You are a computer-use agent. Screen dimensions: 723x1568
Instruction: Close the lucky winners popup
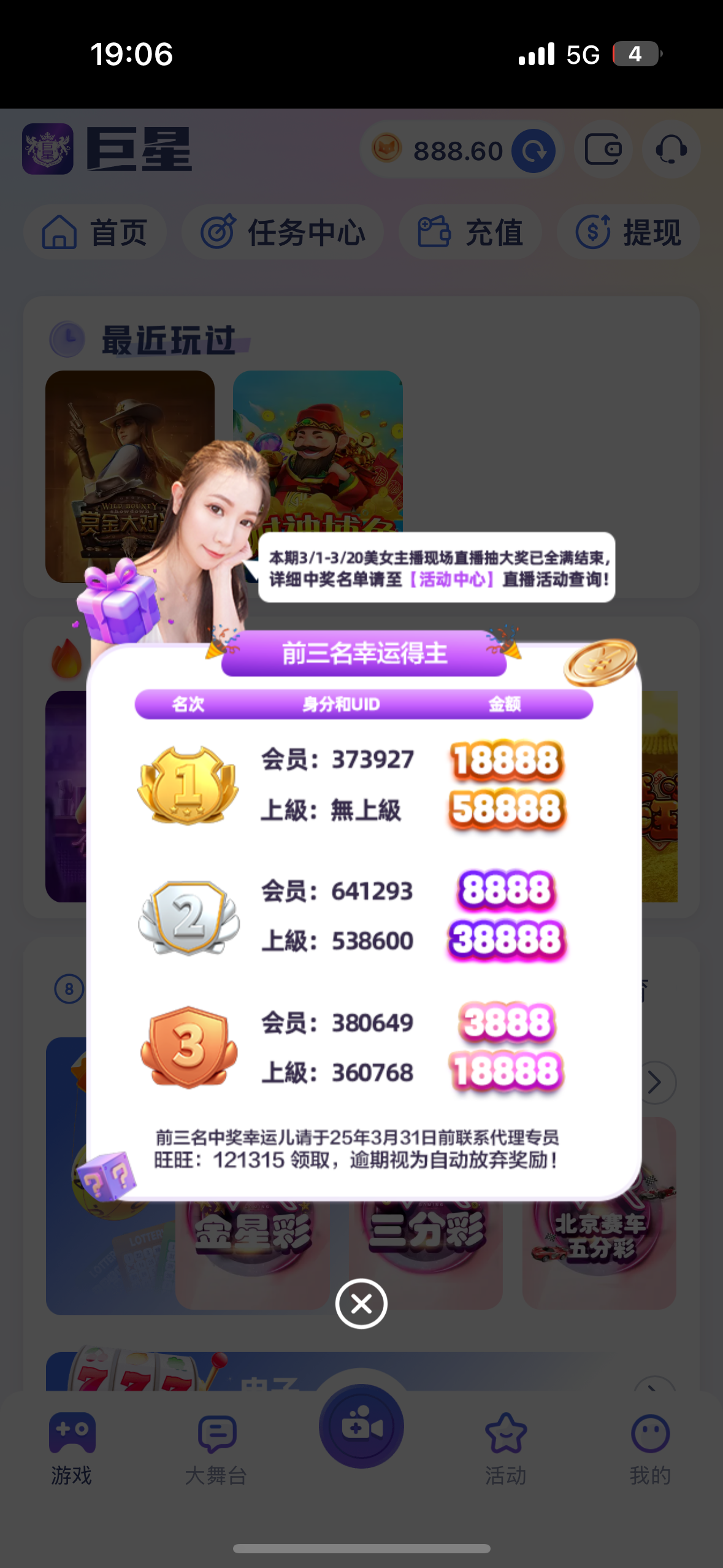point(361,1304)
